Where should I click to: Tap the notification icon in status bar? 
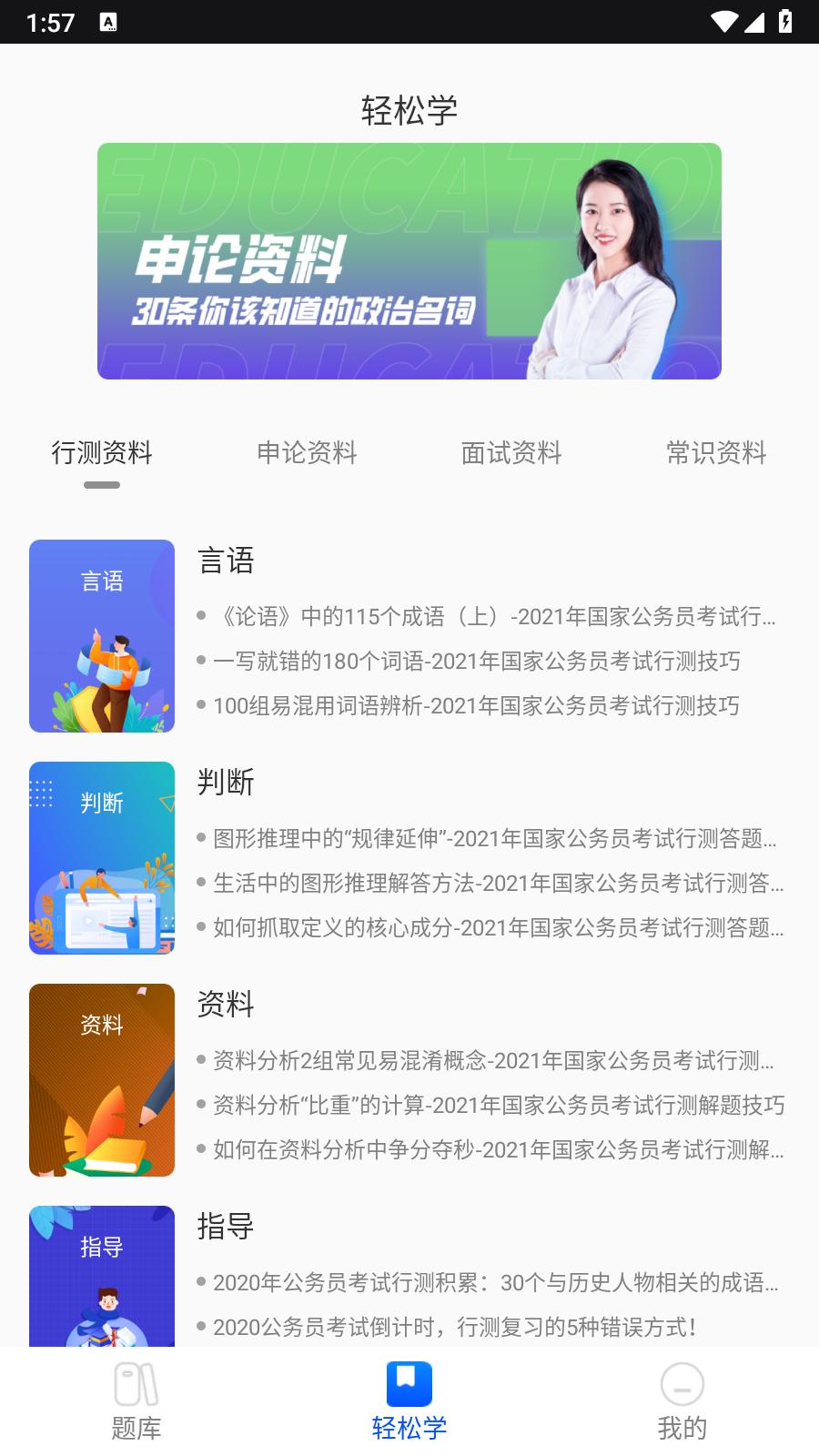[x=108, y=20]
